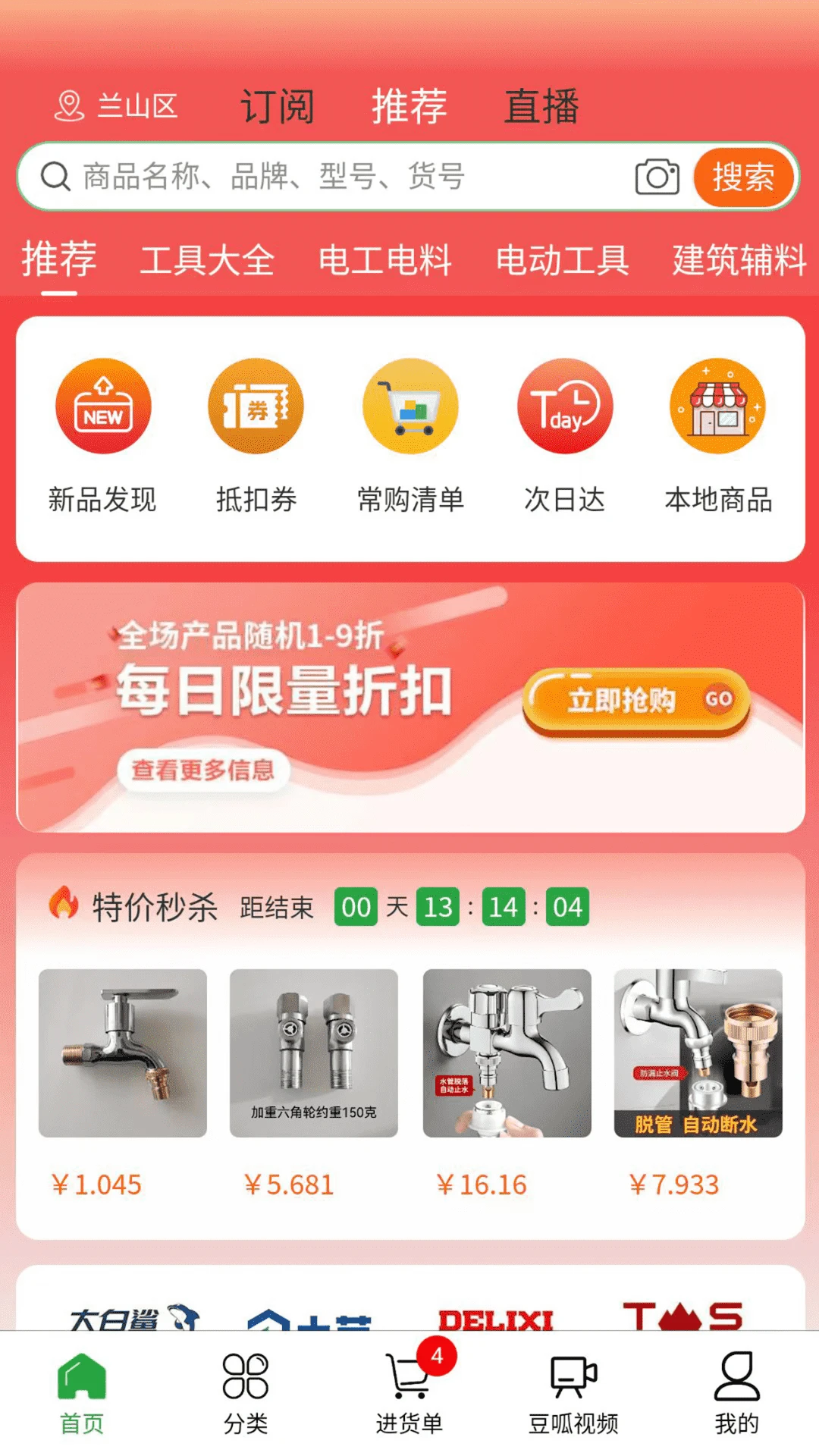Tap the 搜索 search button
Screen dimensions: 819x1456
click(x=744, y=177)
